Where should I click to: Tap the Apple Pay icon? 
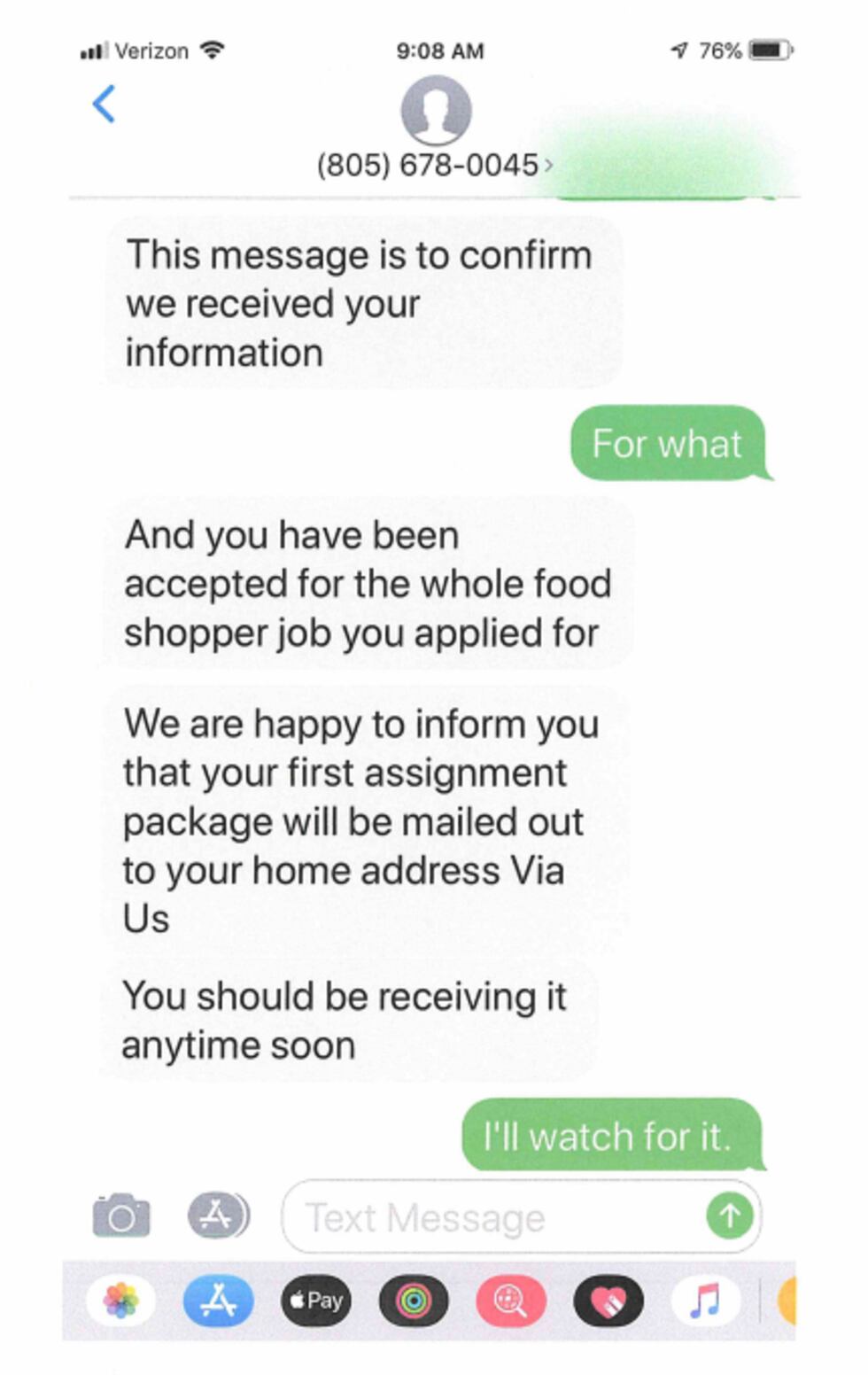[x=315, y=1300]
